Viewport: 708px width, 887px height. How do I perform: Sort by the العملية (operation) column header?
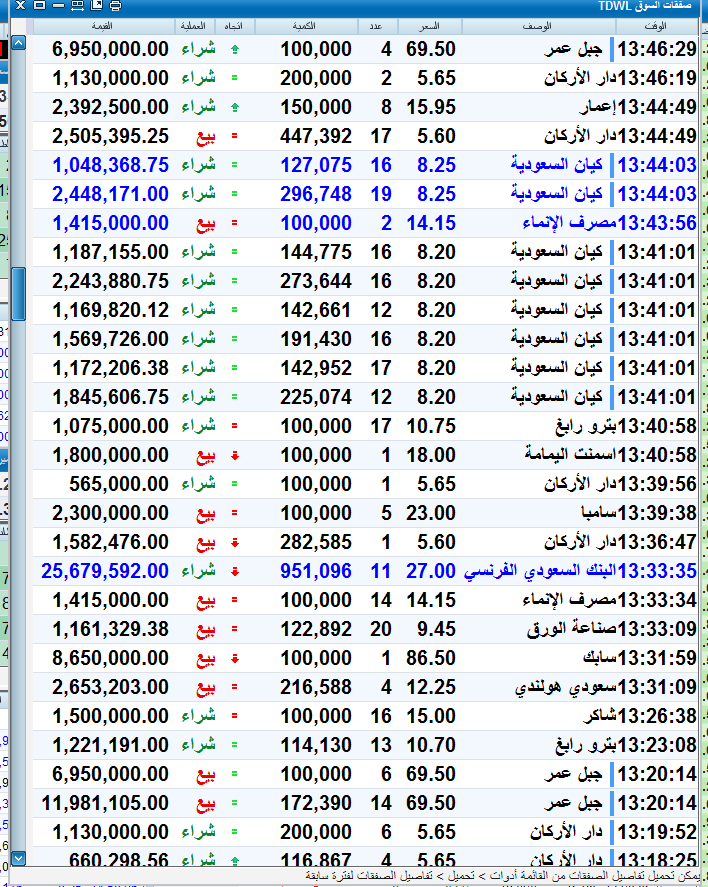pos(194,26)
